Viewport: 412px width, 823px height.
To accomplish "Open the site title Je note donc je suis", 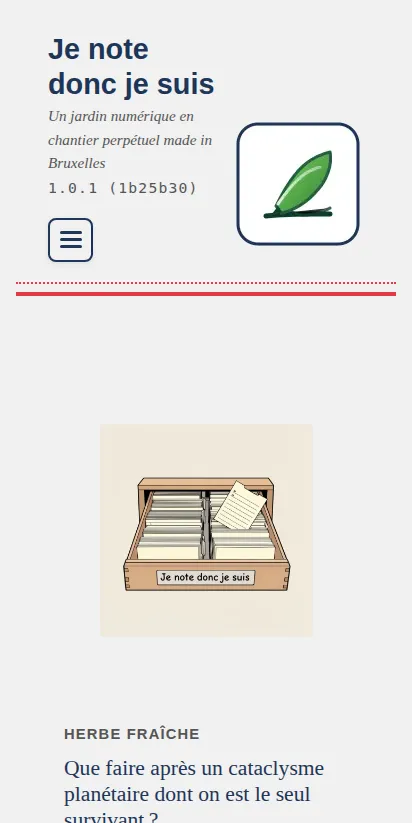I will tap(131, 67).
